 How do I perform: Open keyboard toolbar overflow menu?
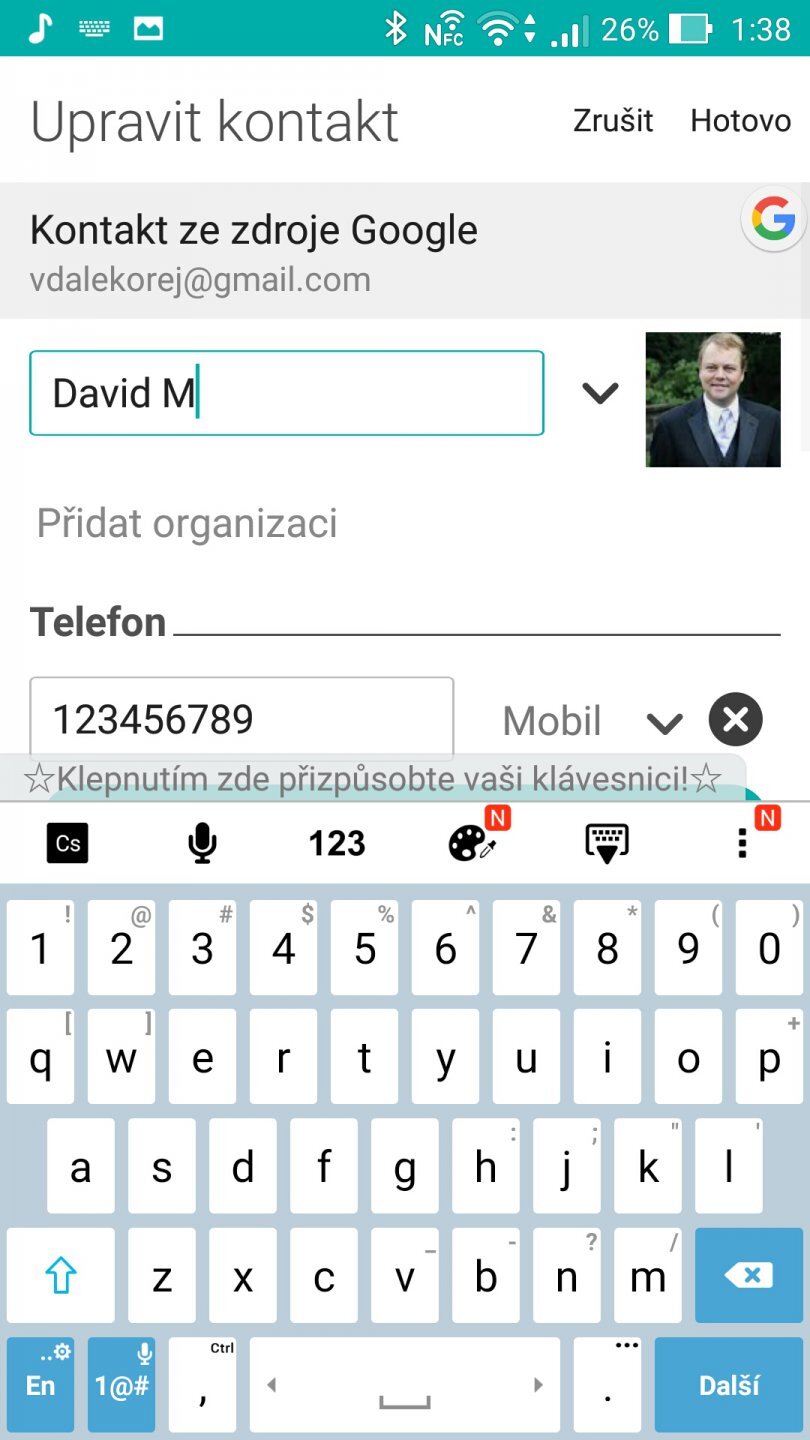741,843
